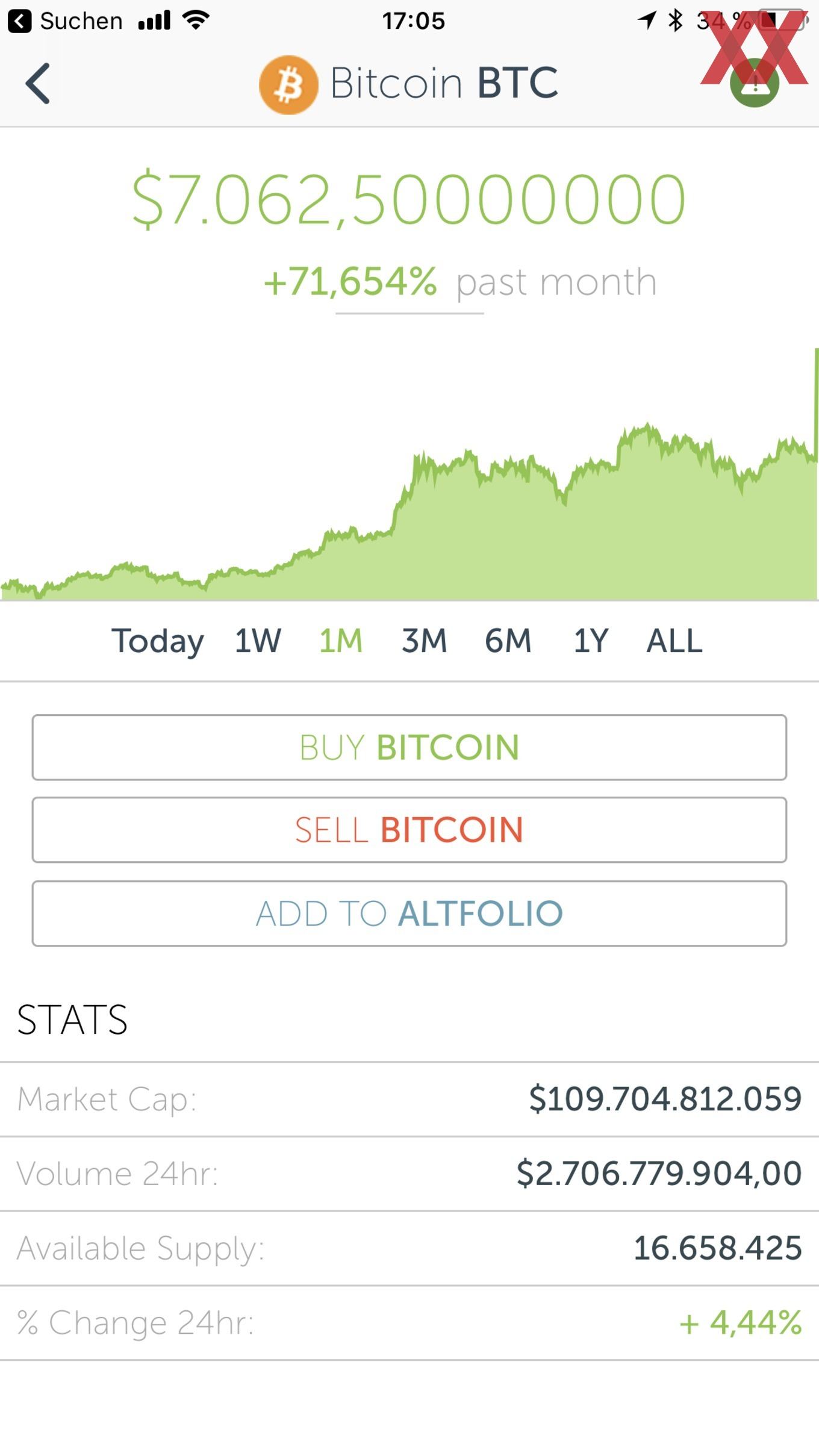Viewport: 819px width, 1456px height.
Task: Tap SELL BITCOIN button
Action: (409, 830)
